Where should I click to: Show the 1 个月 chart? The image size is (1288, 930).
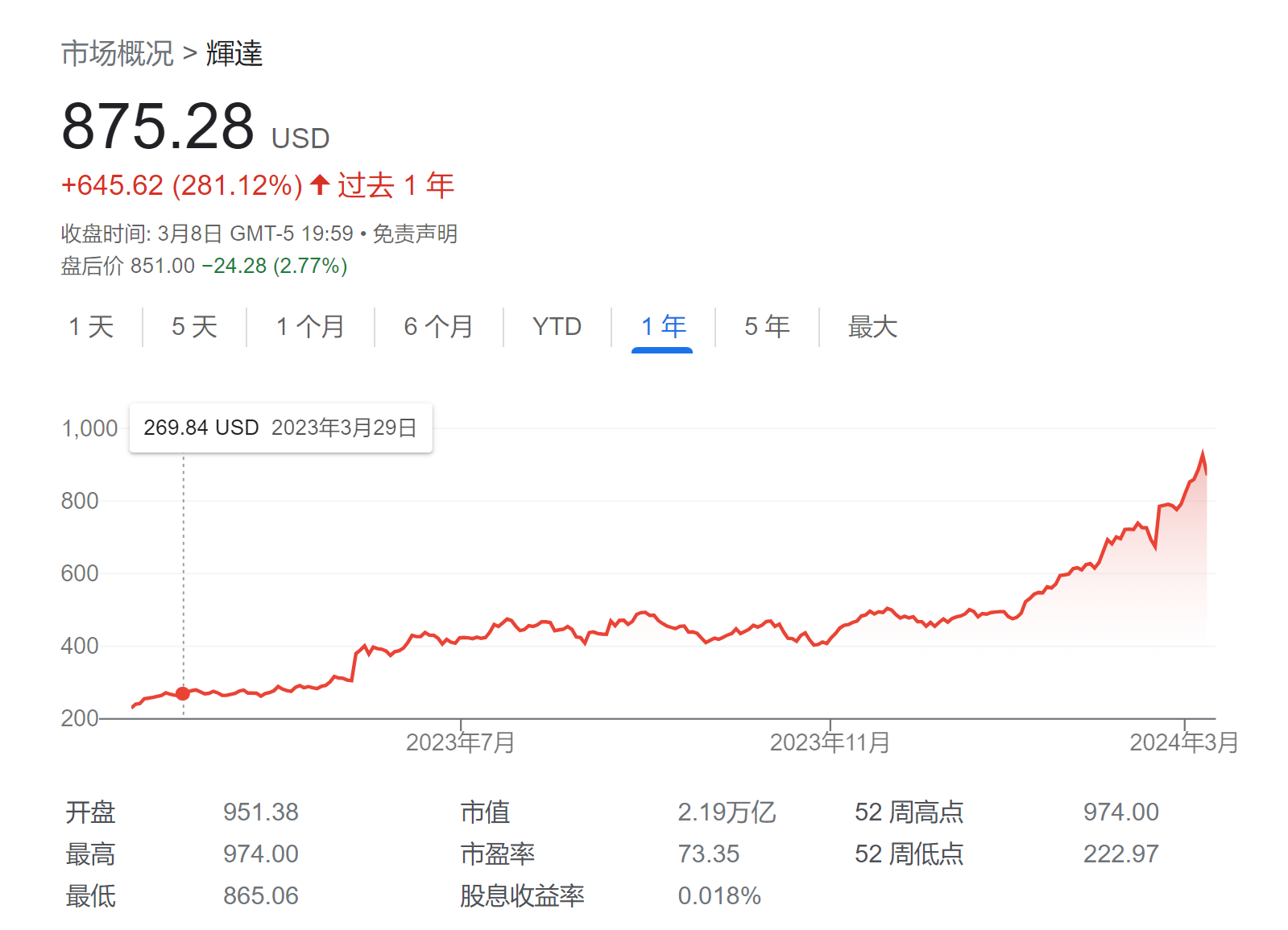[x=310, y=327]
